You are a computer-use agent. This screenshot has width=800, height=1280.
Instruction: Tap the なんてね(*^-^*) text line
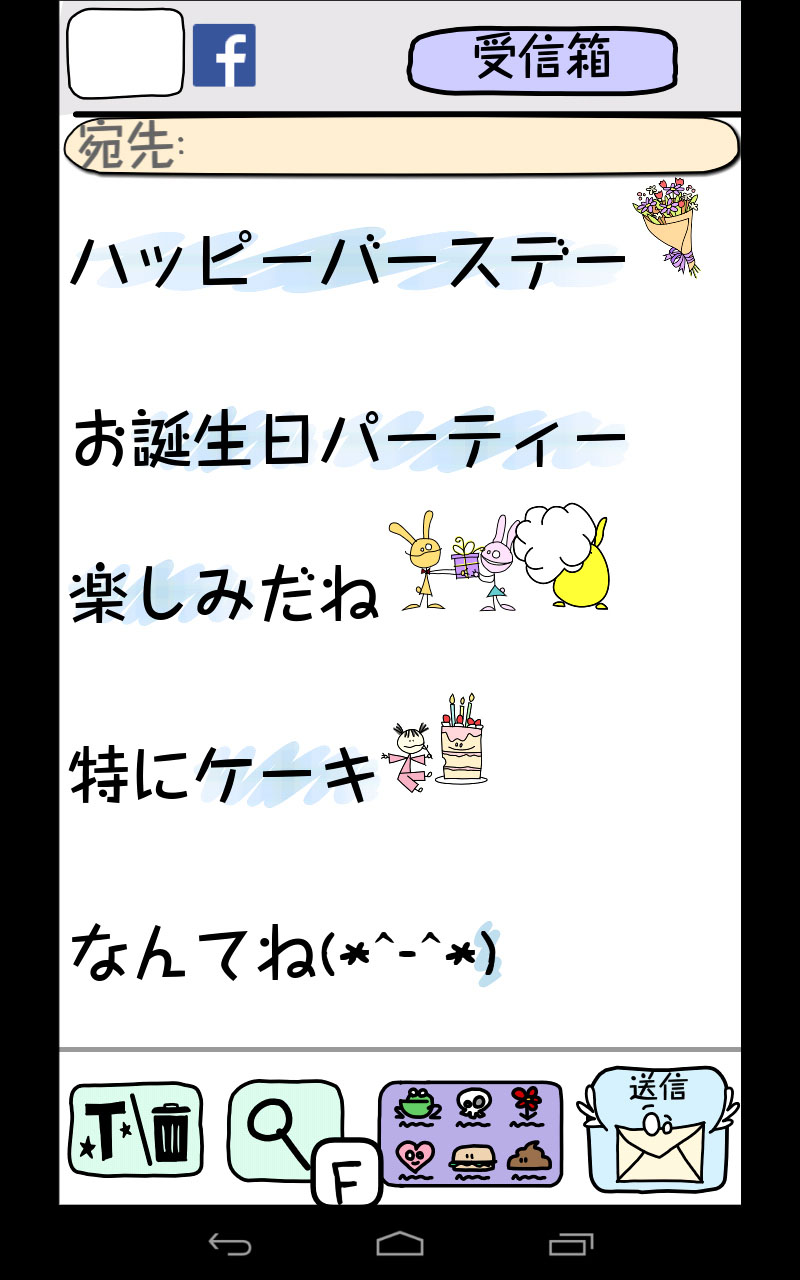(284, 952)
